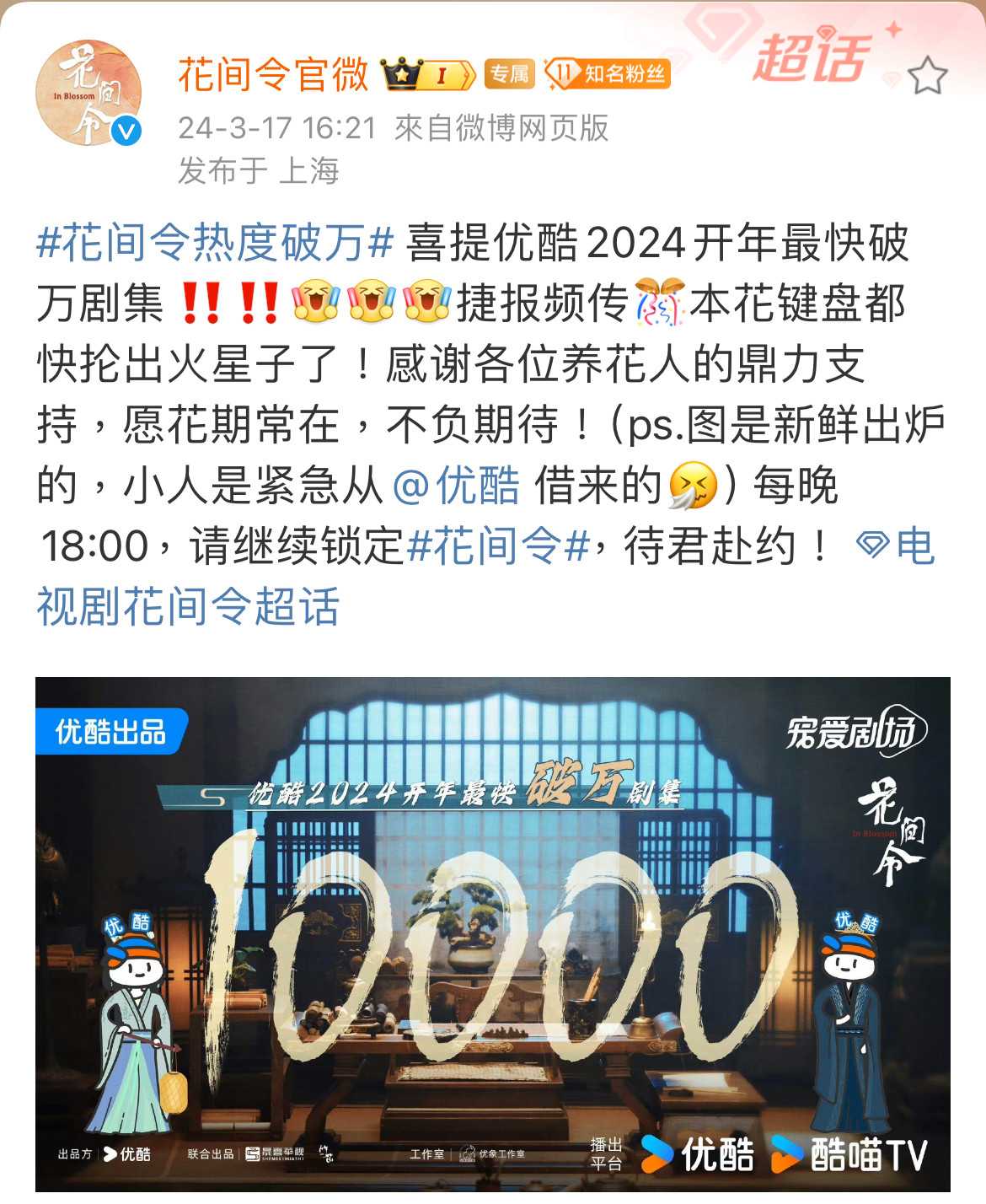Open the @优酷 mention
The width and height of the screenshot is (986, 1204).
(456, 486)
